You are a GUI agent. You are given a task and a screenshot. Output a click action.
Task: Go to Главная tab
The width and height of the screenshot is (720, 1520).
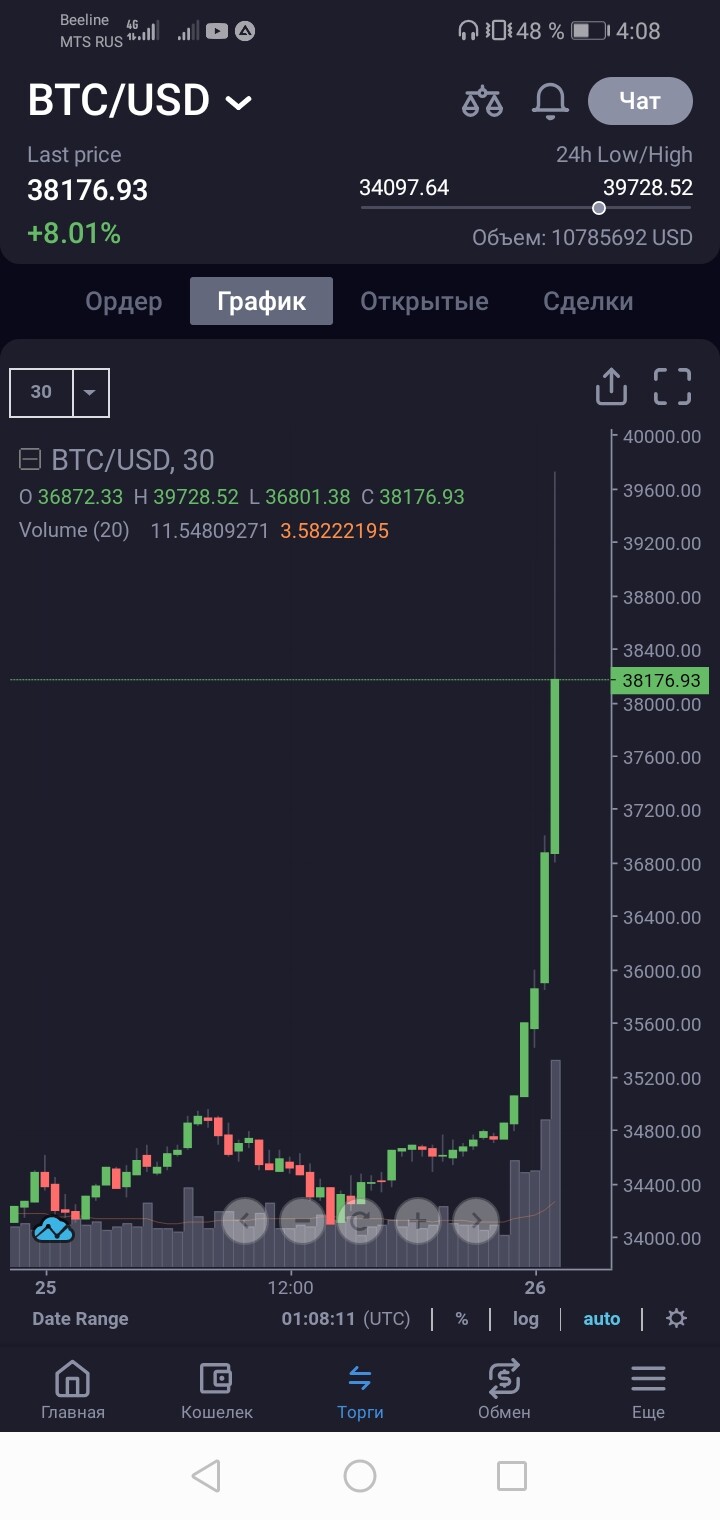click(72, 1391)
